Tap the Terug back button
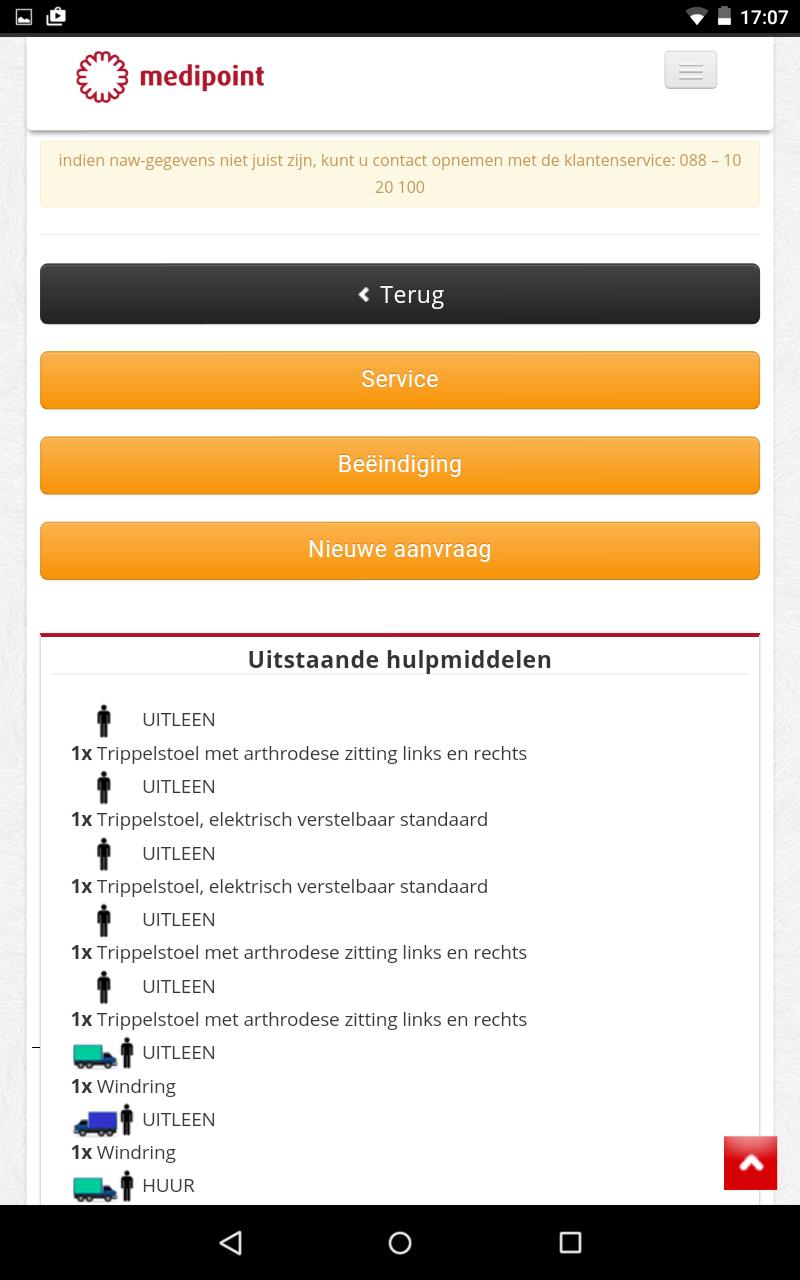Viewport: 800px width, 1280px height. coord(400,294)
